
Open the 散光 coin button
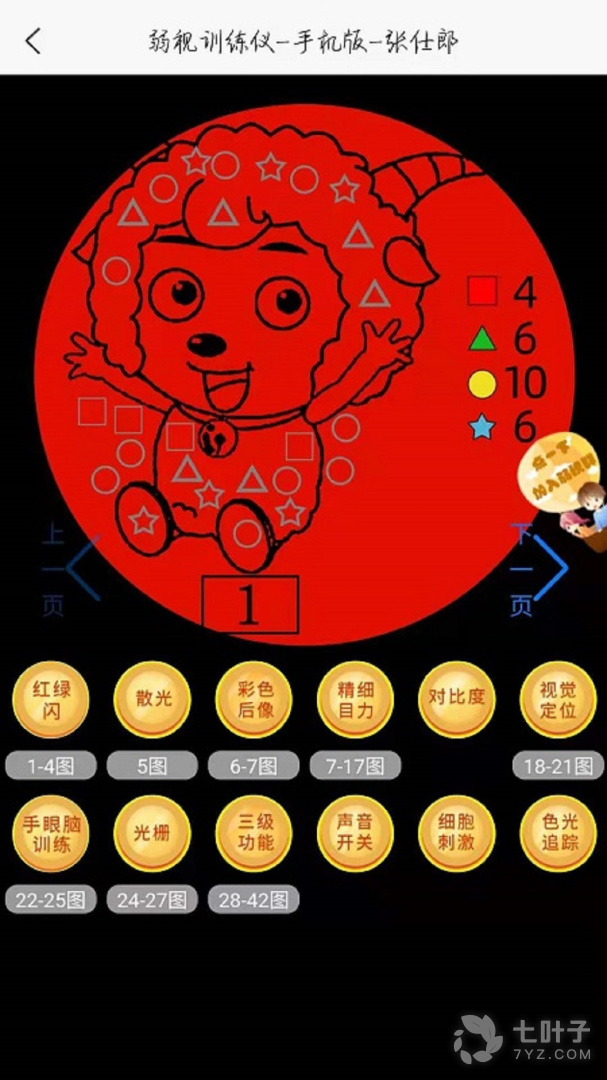pos(152,699)
